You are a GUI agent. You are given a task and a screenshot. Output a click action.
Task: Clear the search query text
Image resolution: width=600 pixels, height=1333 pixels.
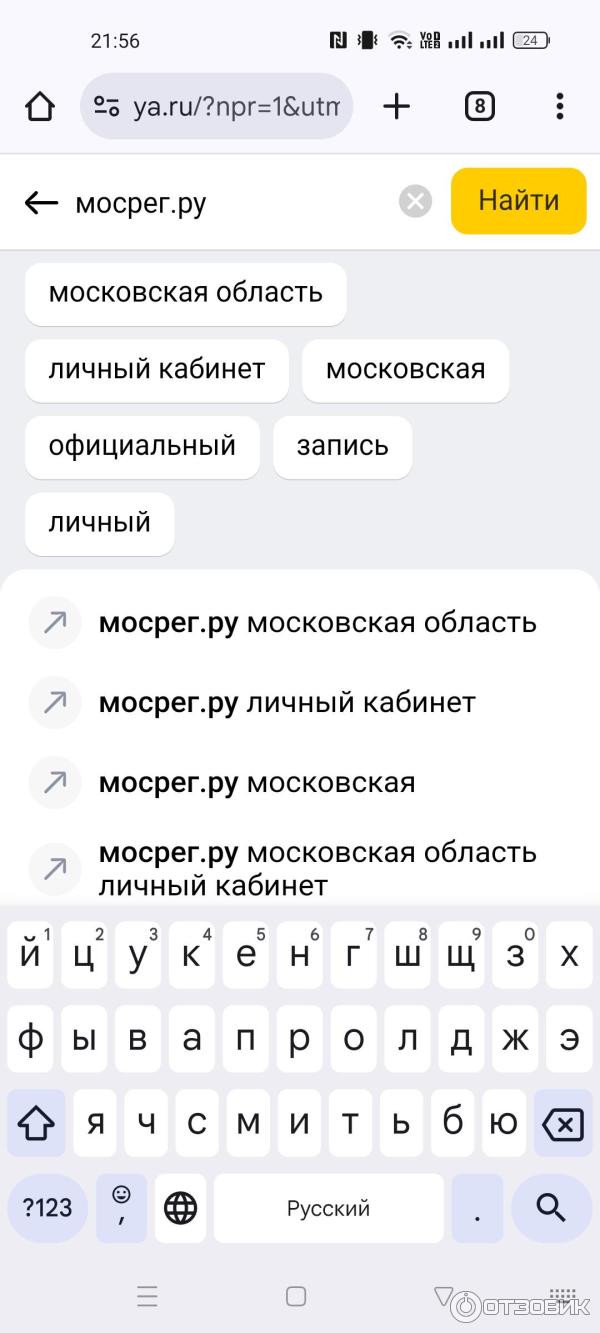point(415,202)
